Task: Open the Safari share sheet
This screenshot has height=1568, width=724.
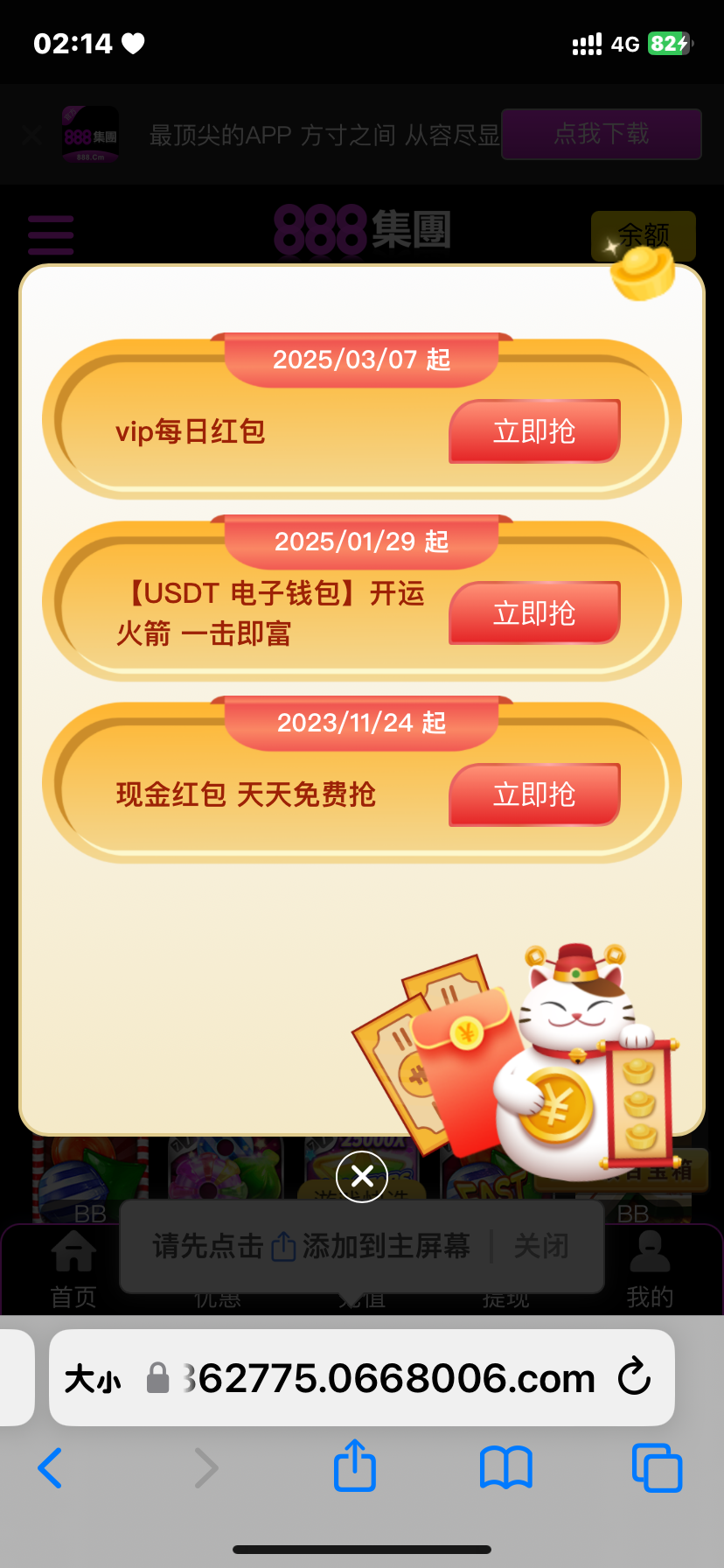Action: (x=355, y=1466)
